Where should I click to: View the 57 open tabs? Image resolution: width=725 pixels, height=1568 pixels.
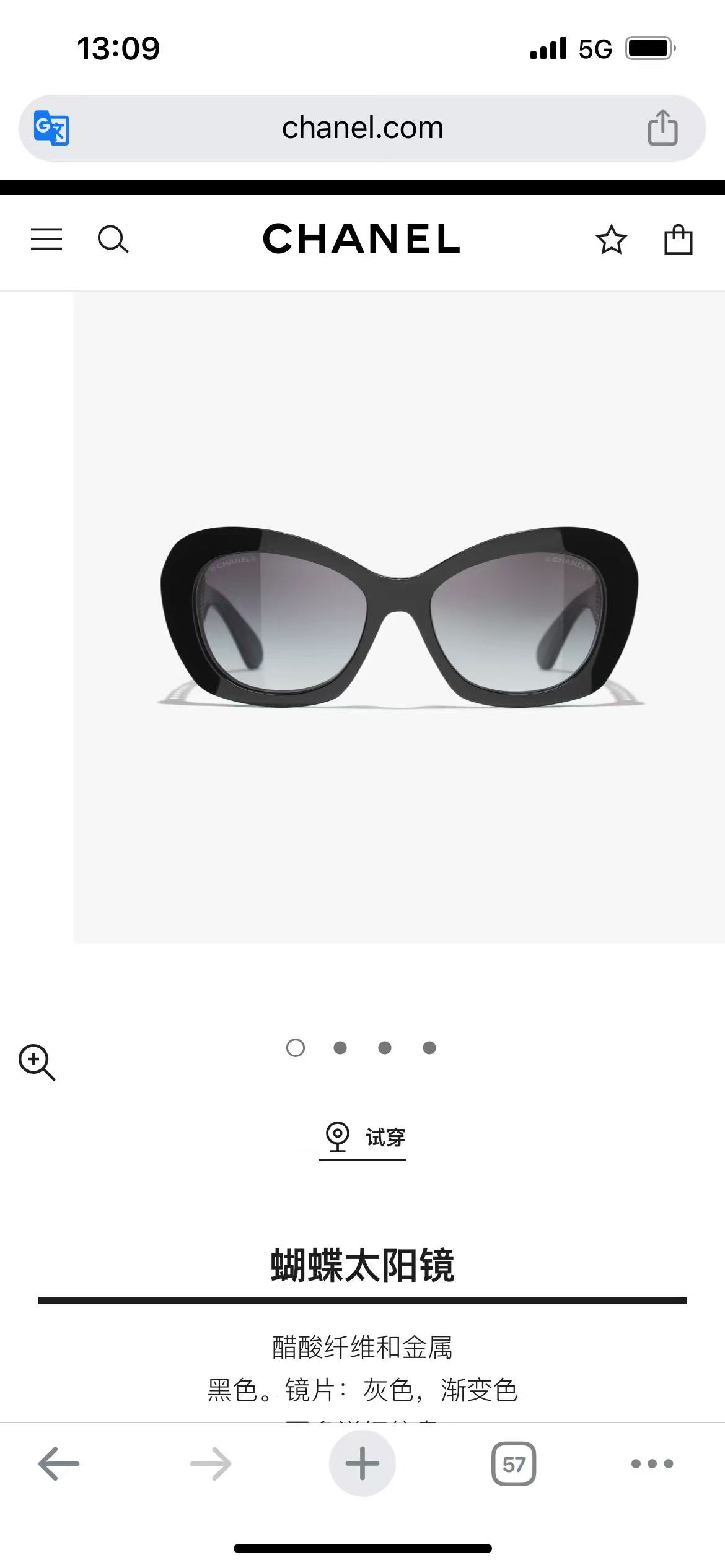click(514, 1464)
